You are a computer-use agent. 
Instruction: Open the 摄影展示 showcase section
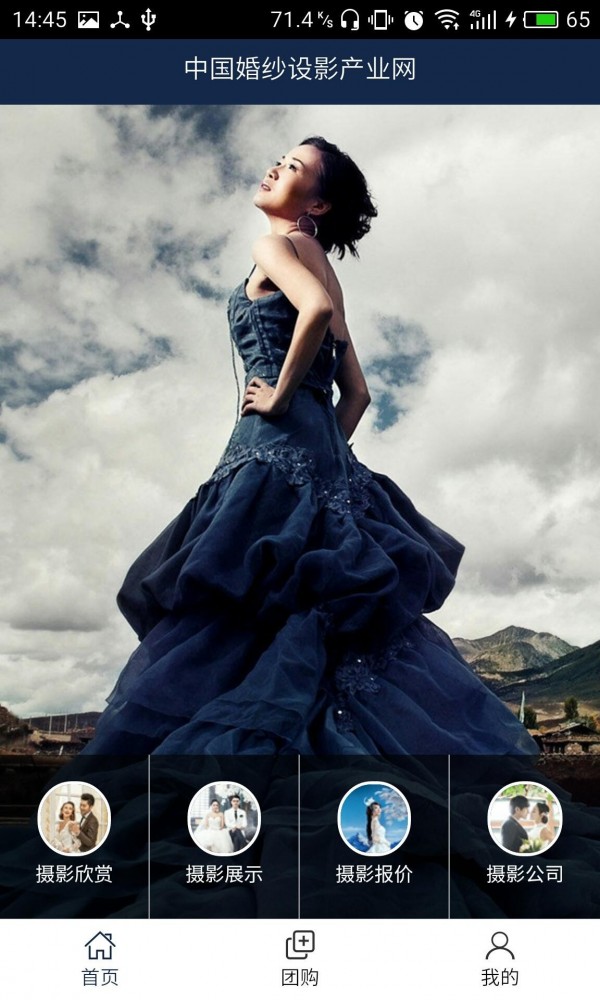(x=224, y=835)
